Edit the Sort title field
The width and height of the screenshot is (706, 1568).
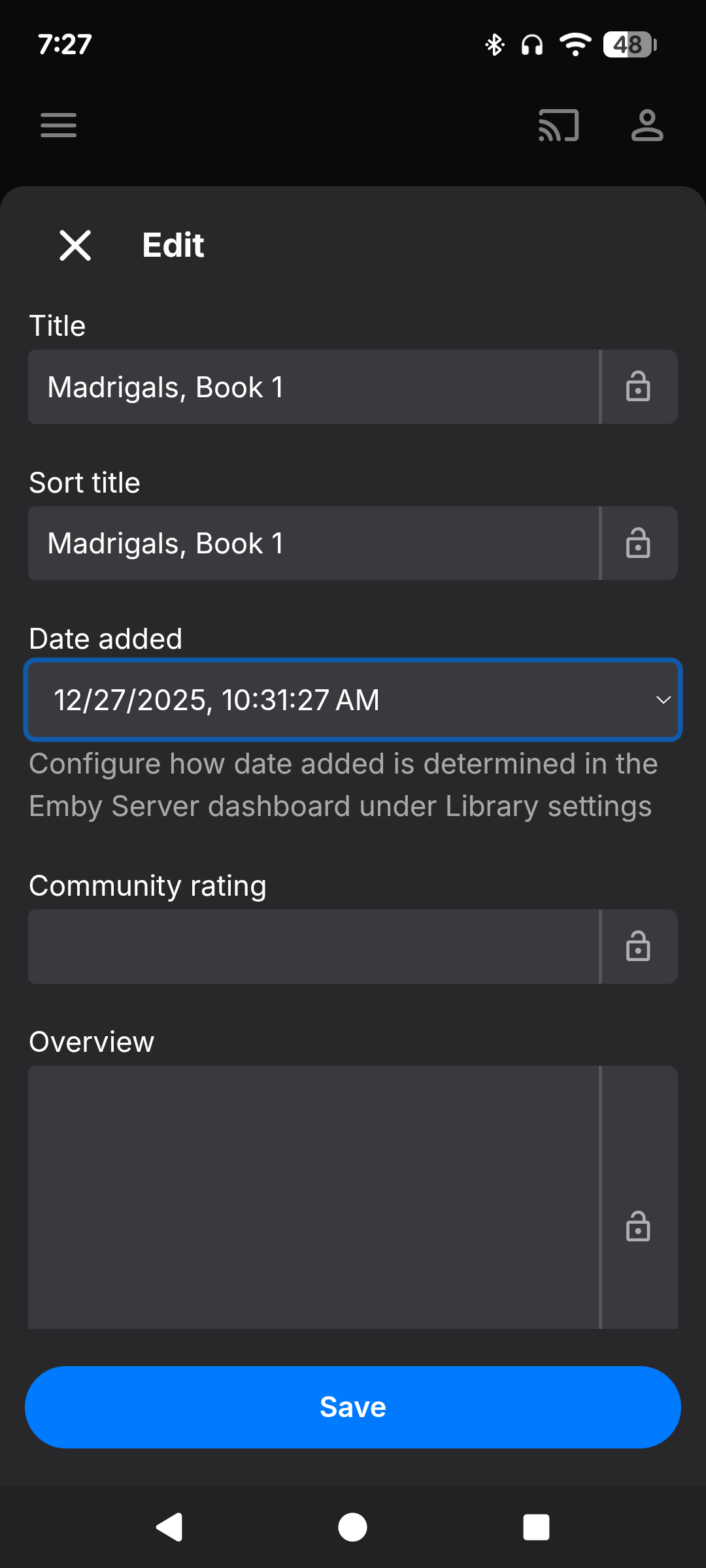point(314,543)
